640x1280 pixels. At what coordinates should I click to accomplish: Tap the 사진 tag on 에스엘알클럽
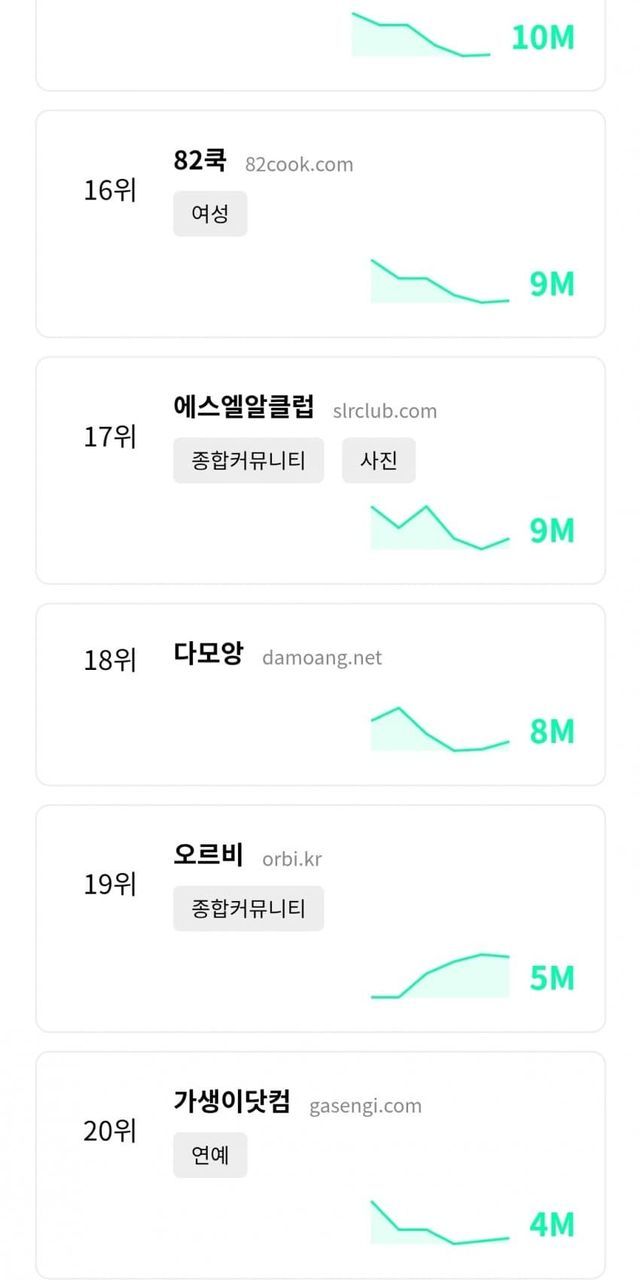pyautogui.click(x=378, y=461)
